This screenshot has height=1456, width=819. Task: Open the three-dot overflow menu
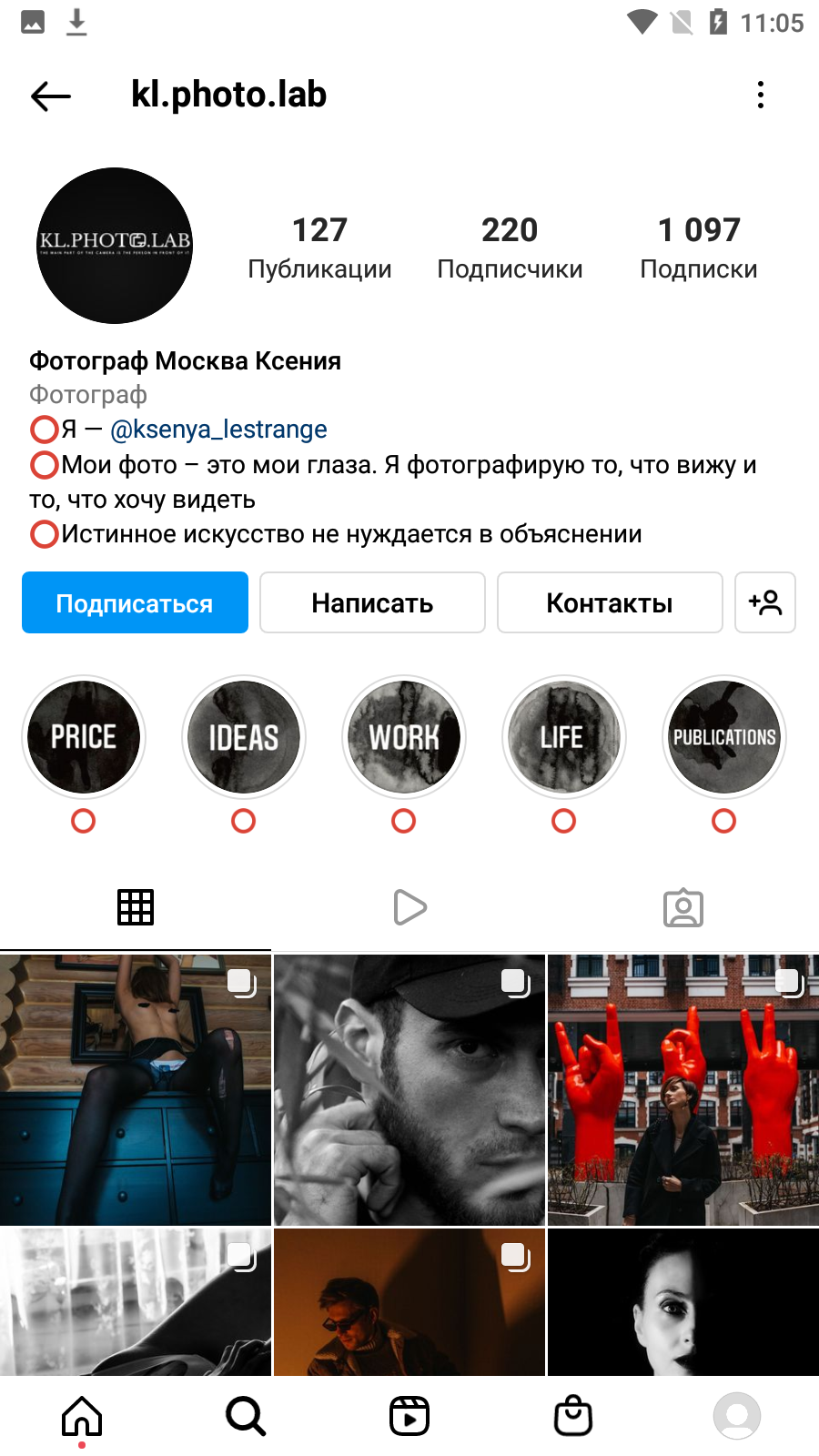(x=761, y=95)
